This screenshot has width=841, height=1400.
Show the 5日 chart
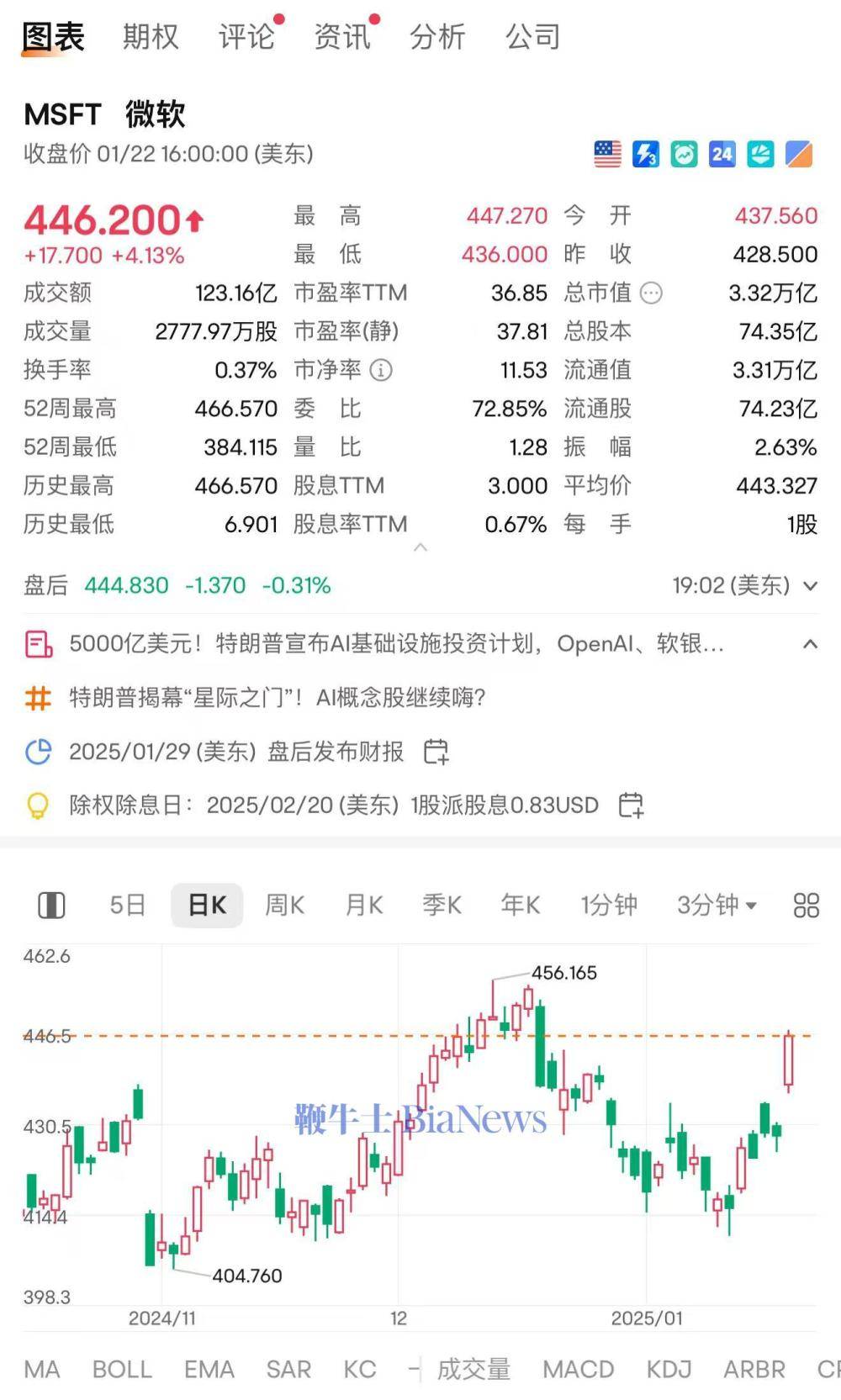128,906
